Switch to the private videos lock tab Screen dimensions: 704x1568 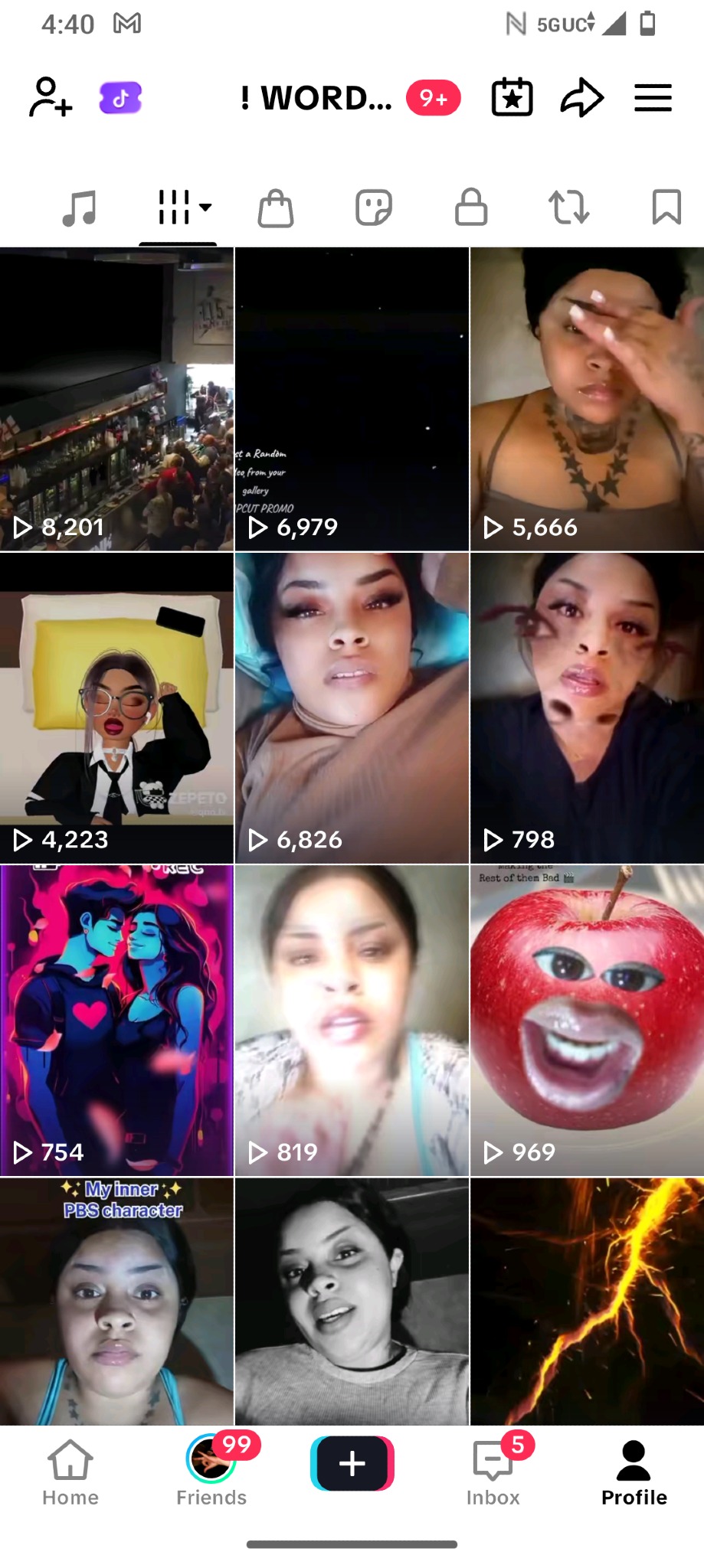471,207
